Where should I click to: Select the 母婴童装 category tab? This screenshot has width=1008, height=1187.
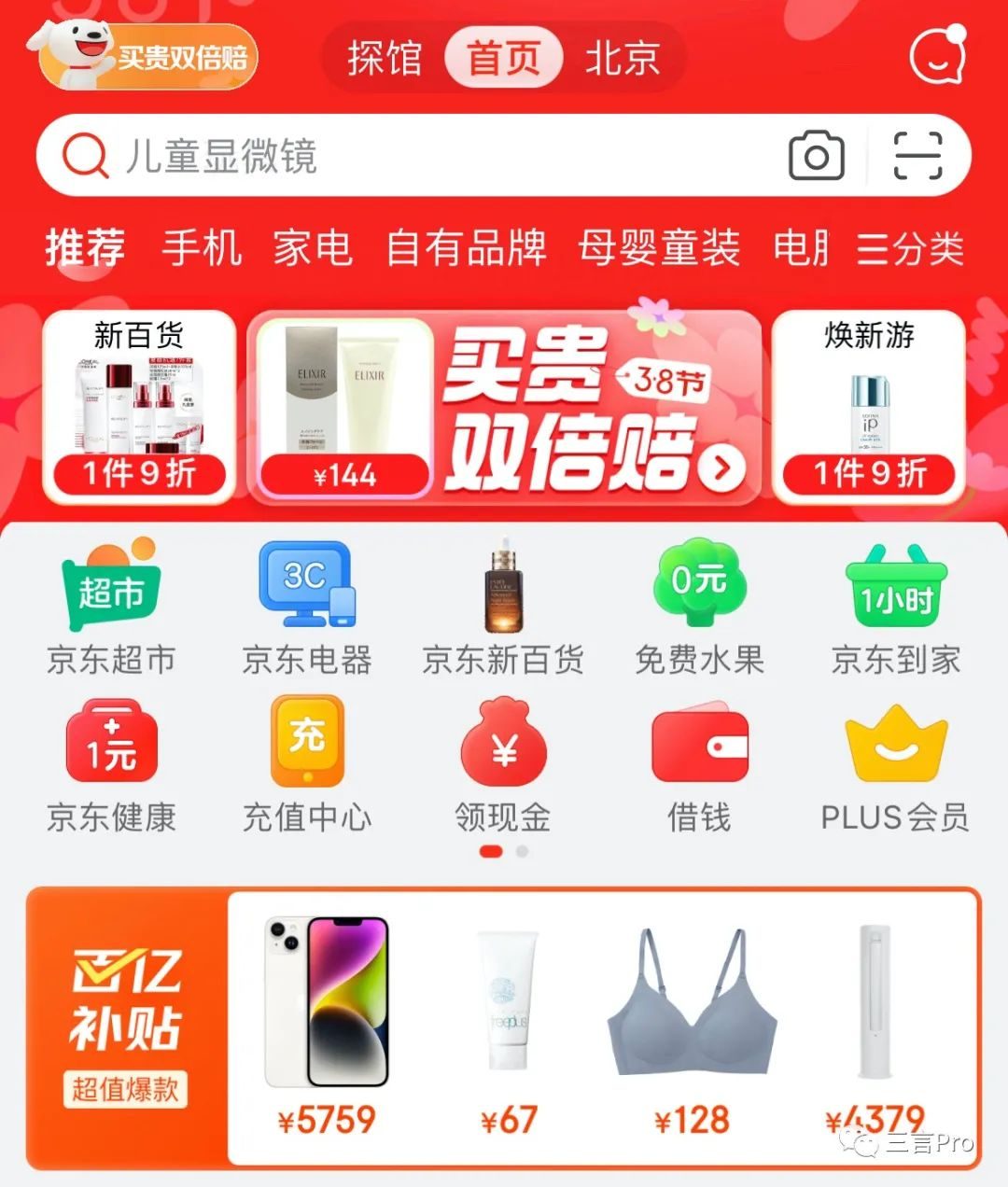[x=659, y=245]
